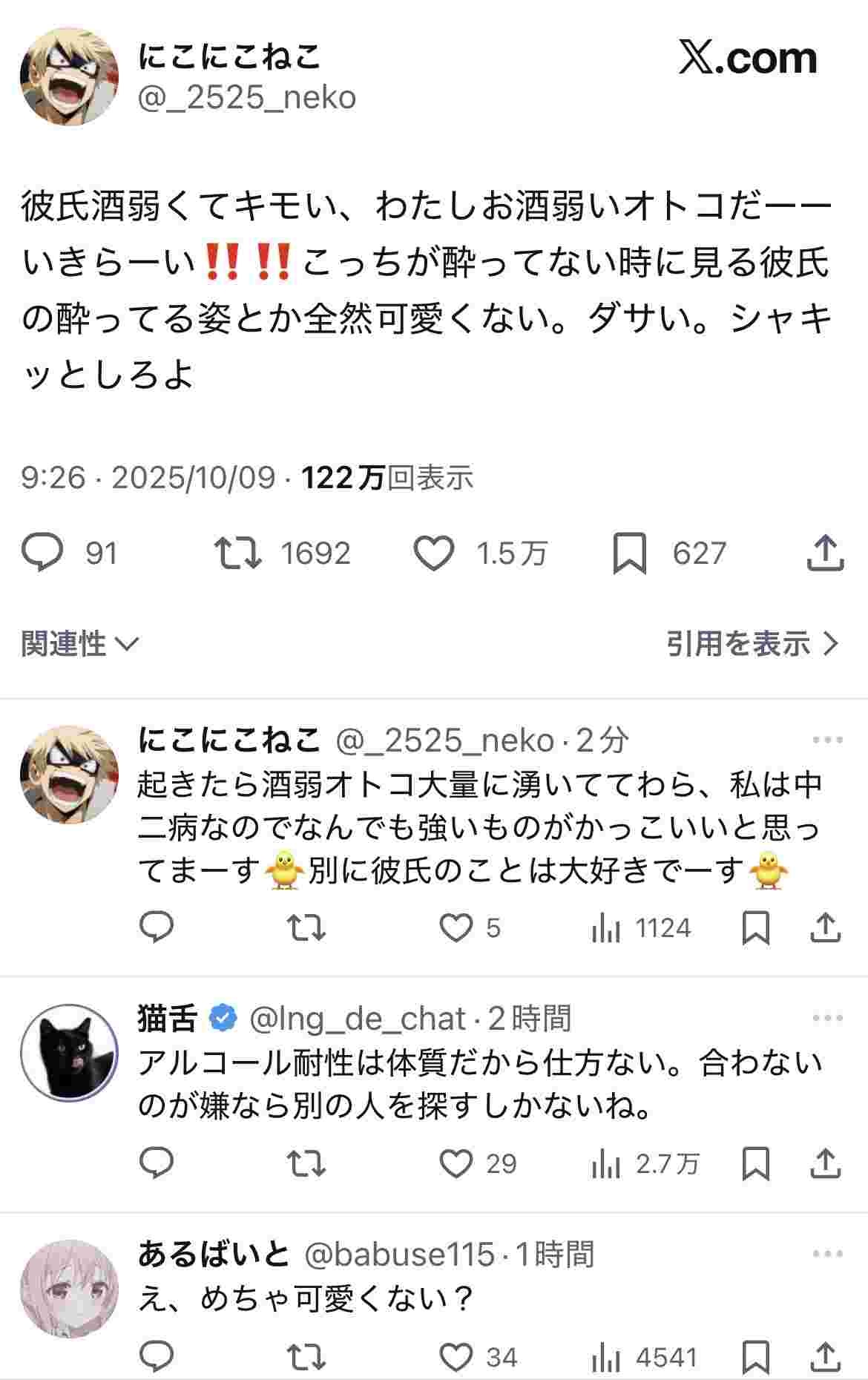
Task: Bookmark にこにこねこ's reply about 中二病
Action: (756, 928)
